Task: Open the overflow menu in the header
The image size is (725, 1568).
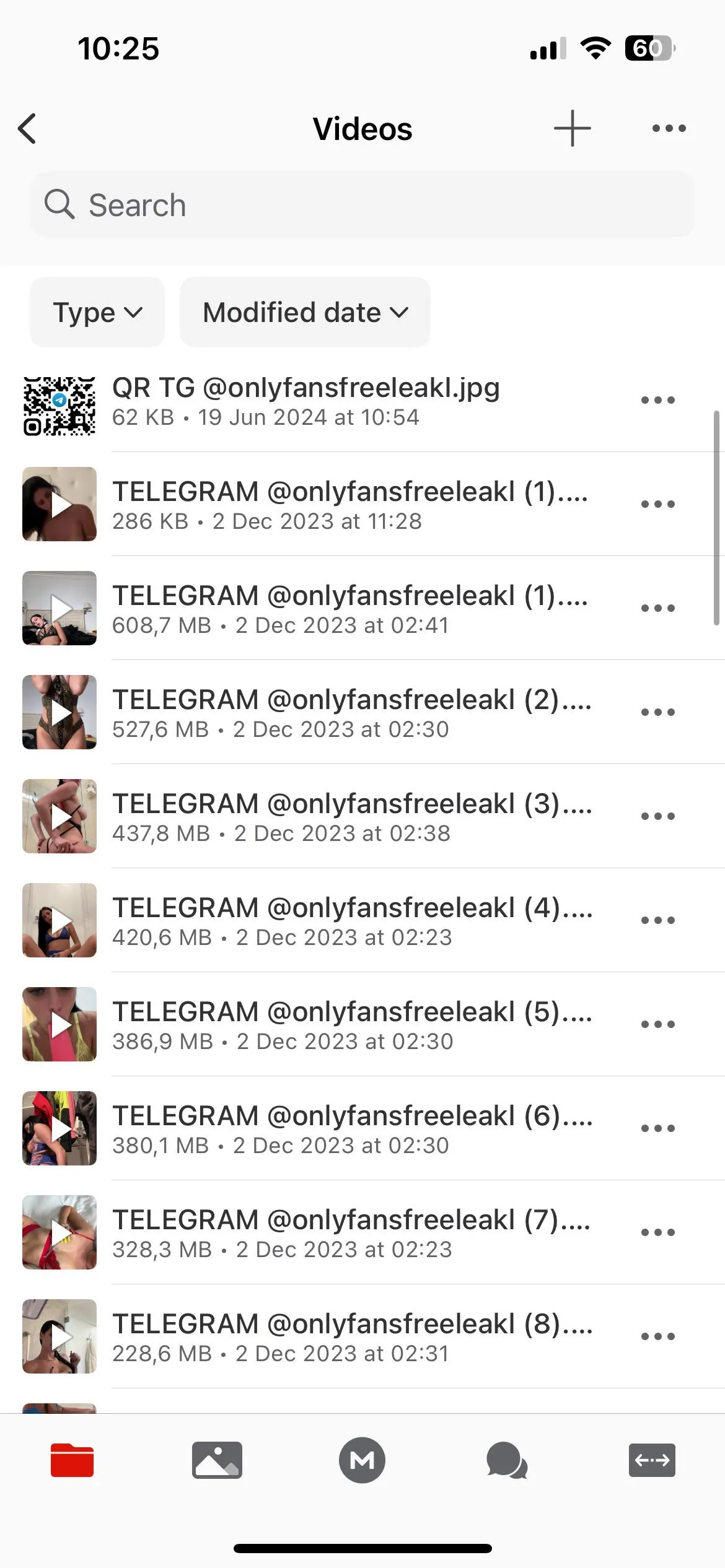Action: 669,129
